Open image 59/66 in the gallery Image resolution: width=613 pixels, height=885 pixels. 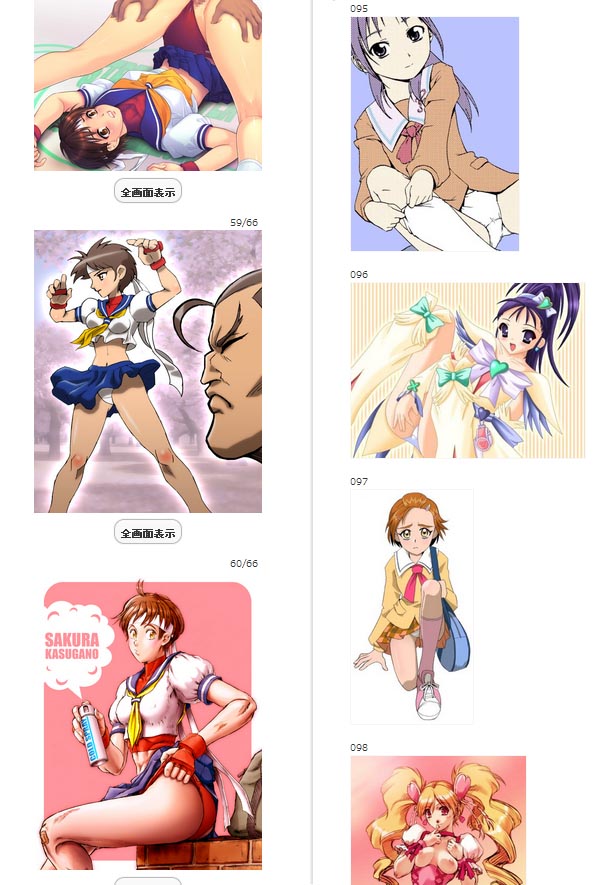148,371
